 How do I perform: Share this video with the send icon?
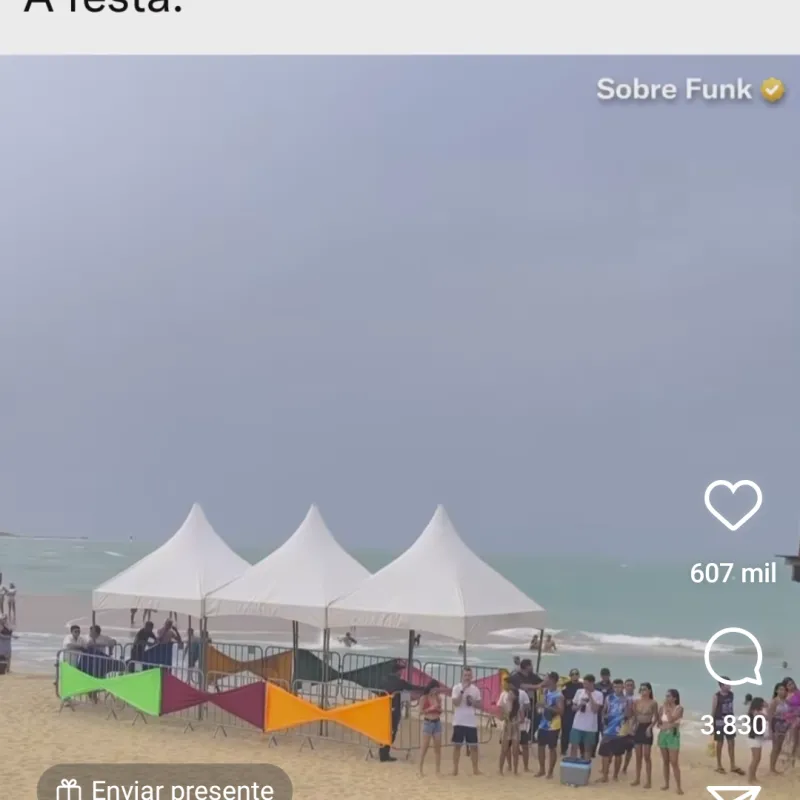733,793
